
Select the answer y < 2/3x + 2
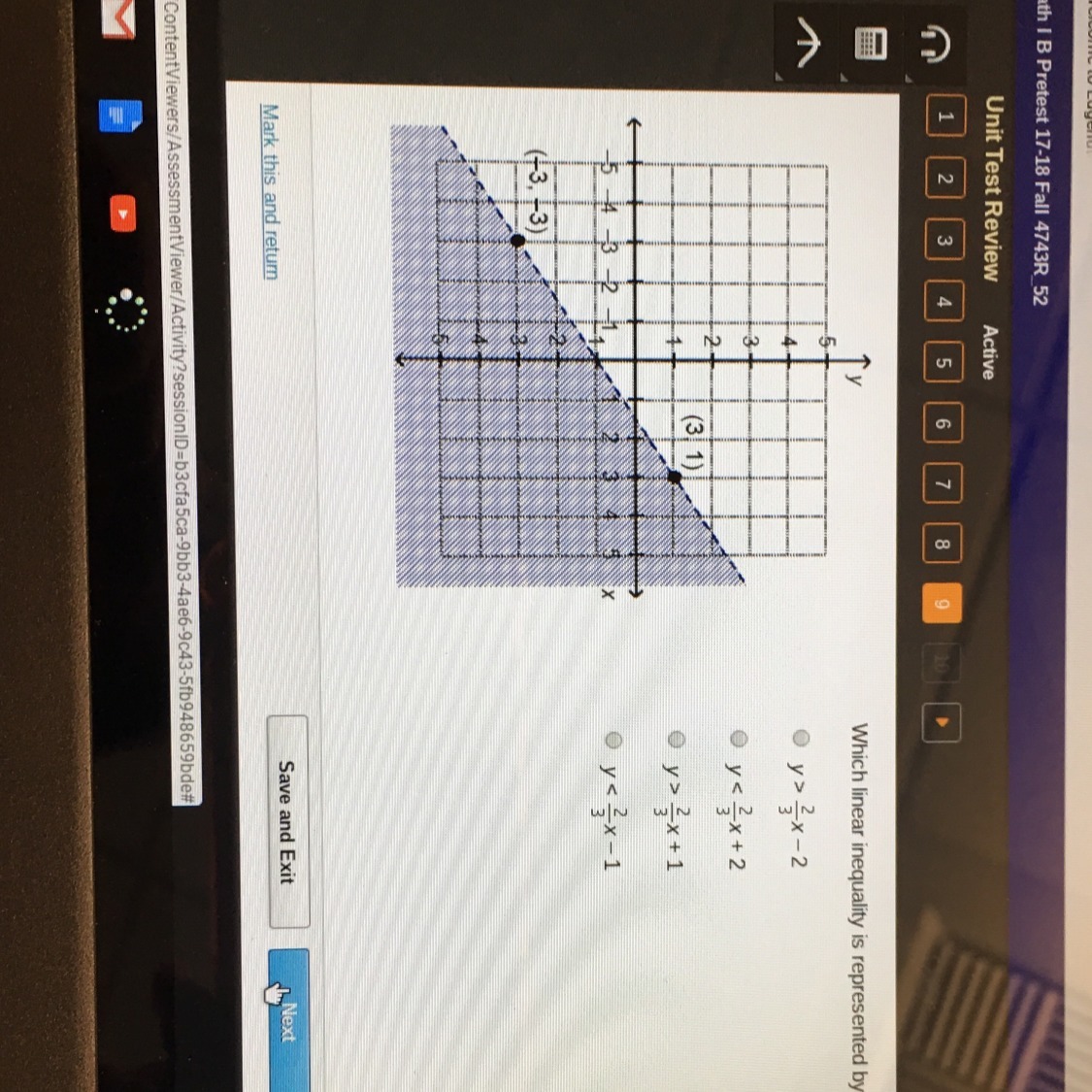741,739
